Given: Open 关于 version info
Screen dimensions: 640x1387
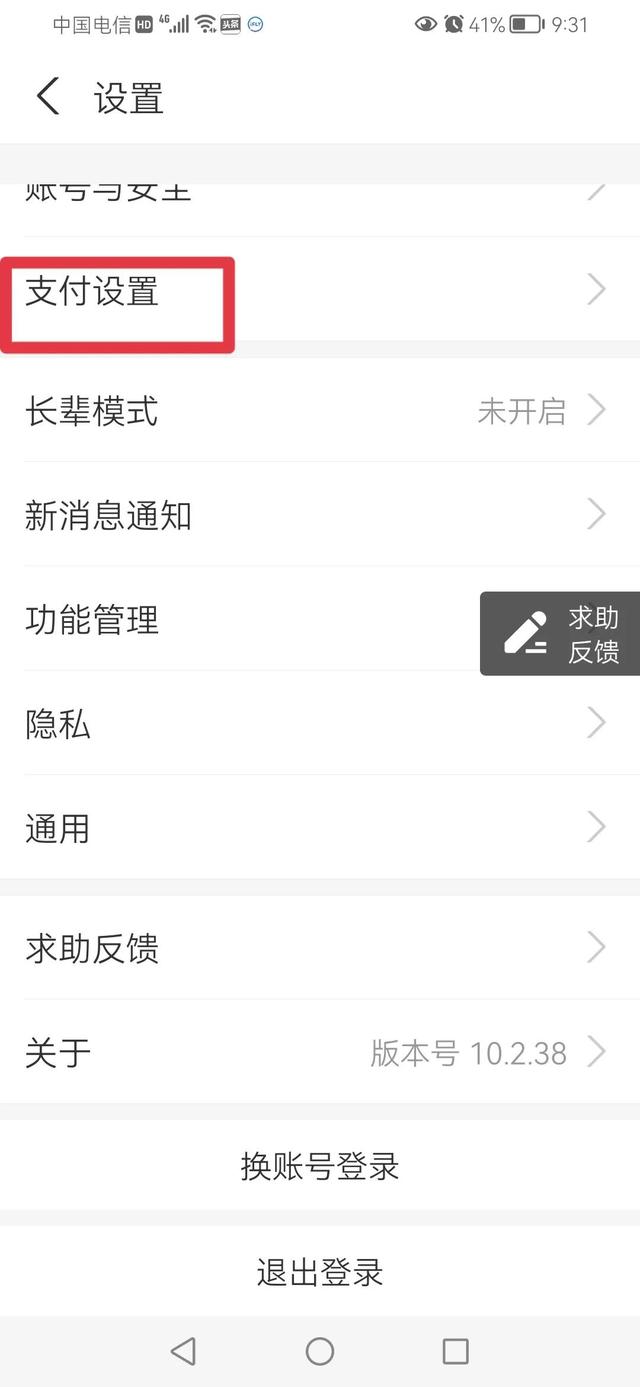Looking at the screenshot, I should (x=320, y=1051).
